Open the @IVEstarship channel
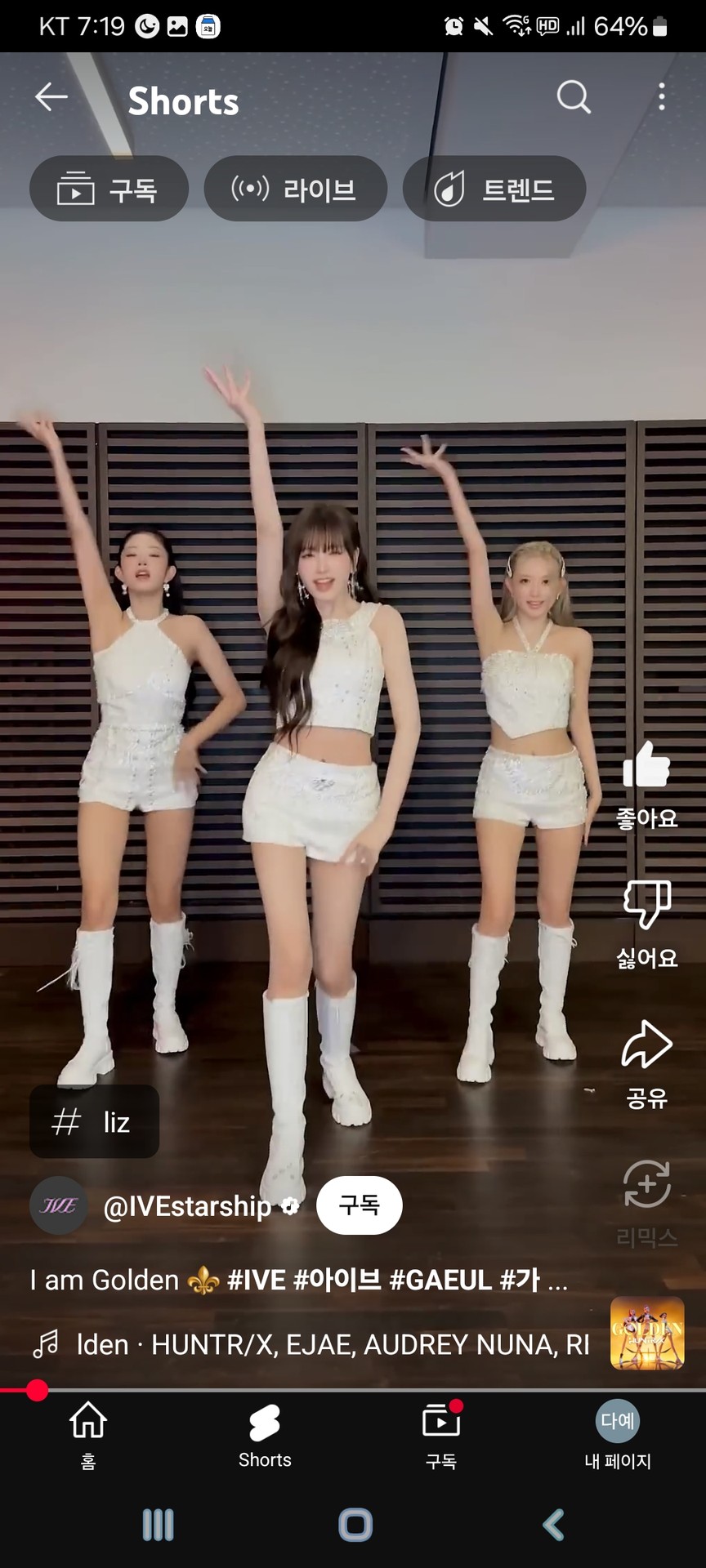 (186, 1206)
